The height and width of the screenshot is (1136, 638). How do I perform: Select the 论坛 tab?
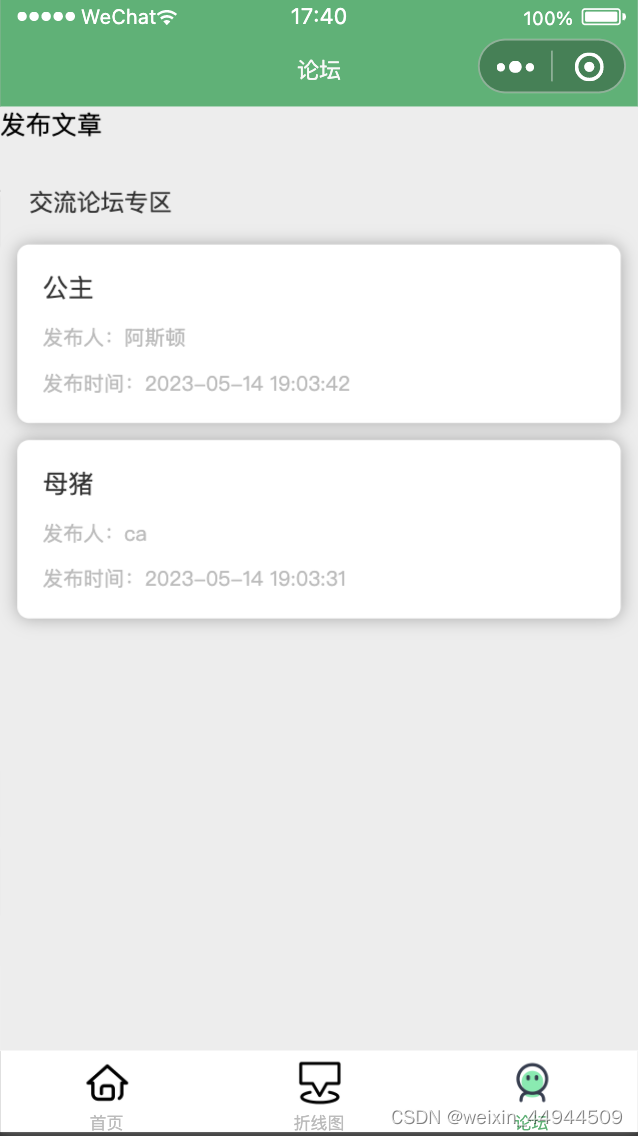pyautogui.click(x=531, y=1094)
